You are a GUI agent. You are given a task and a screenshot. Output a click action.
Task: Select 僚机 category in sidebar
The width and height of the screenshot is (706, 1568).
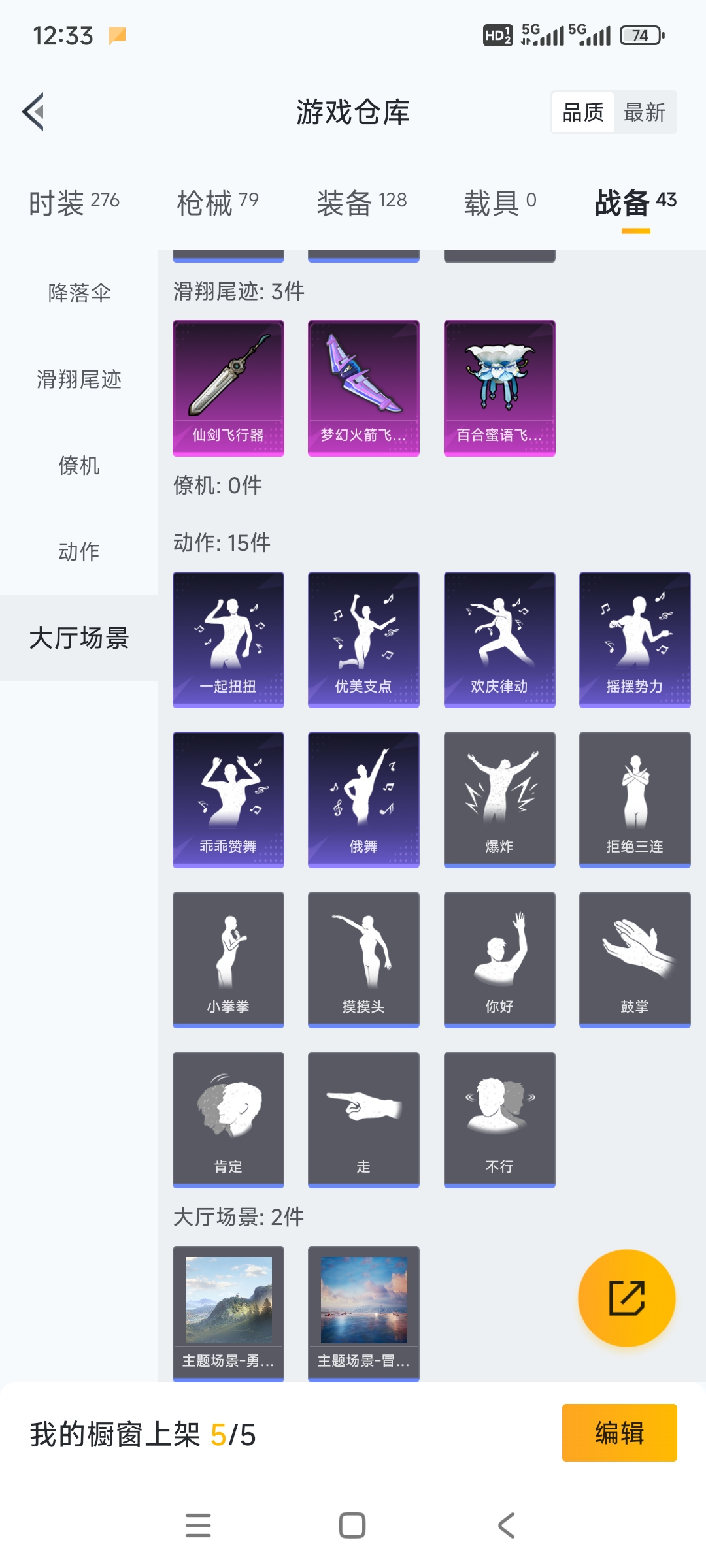(x=79, y=465)
